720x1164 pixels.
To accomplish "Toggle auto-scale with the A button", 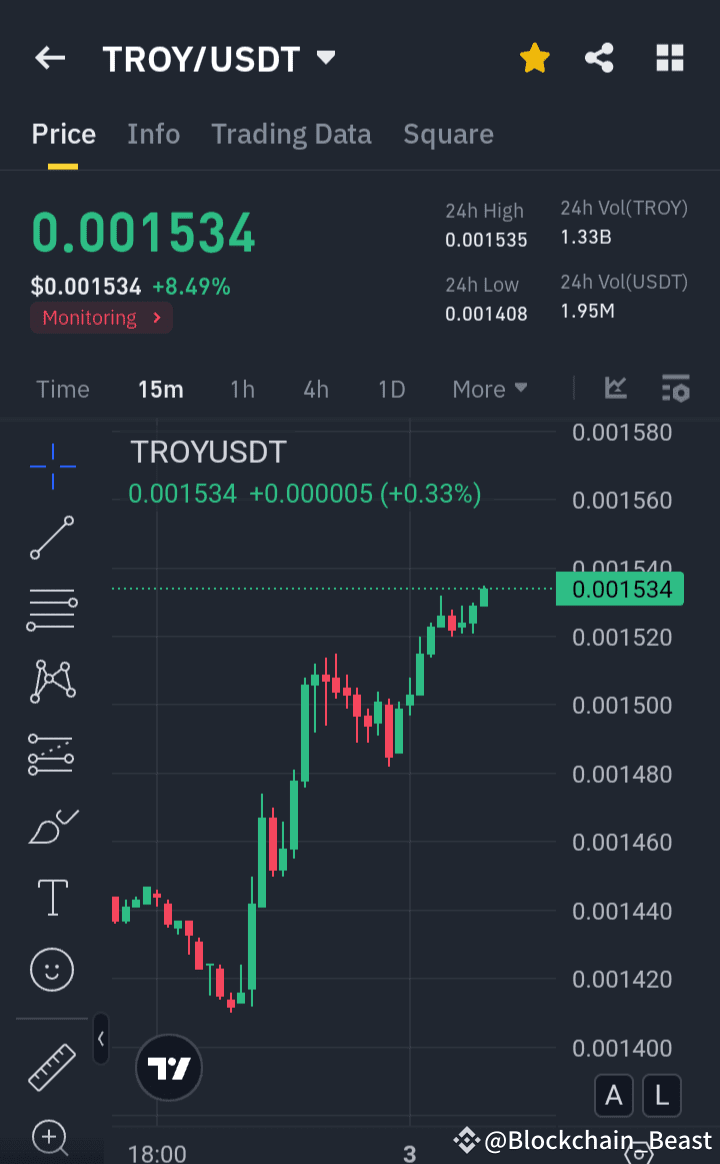I will pos(614,1096).
